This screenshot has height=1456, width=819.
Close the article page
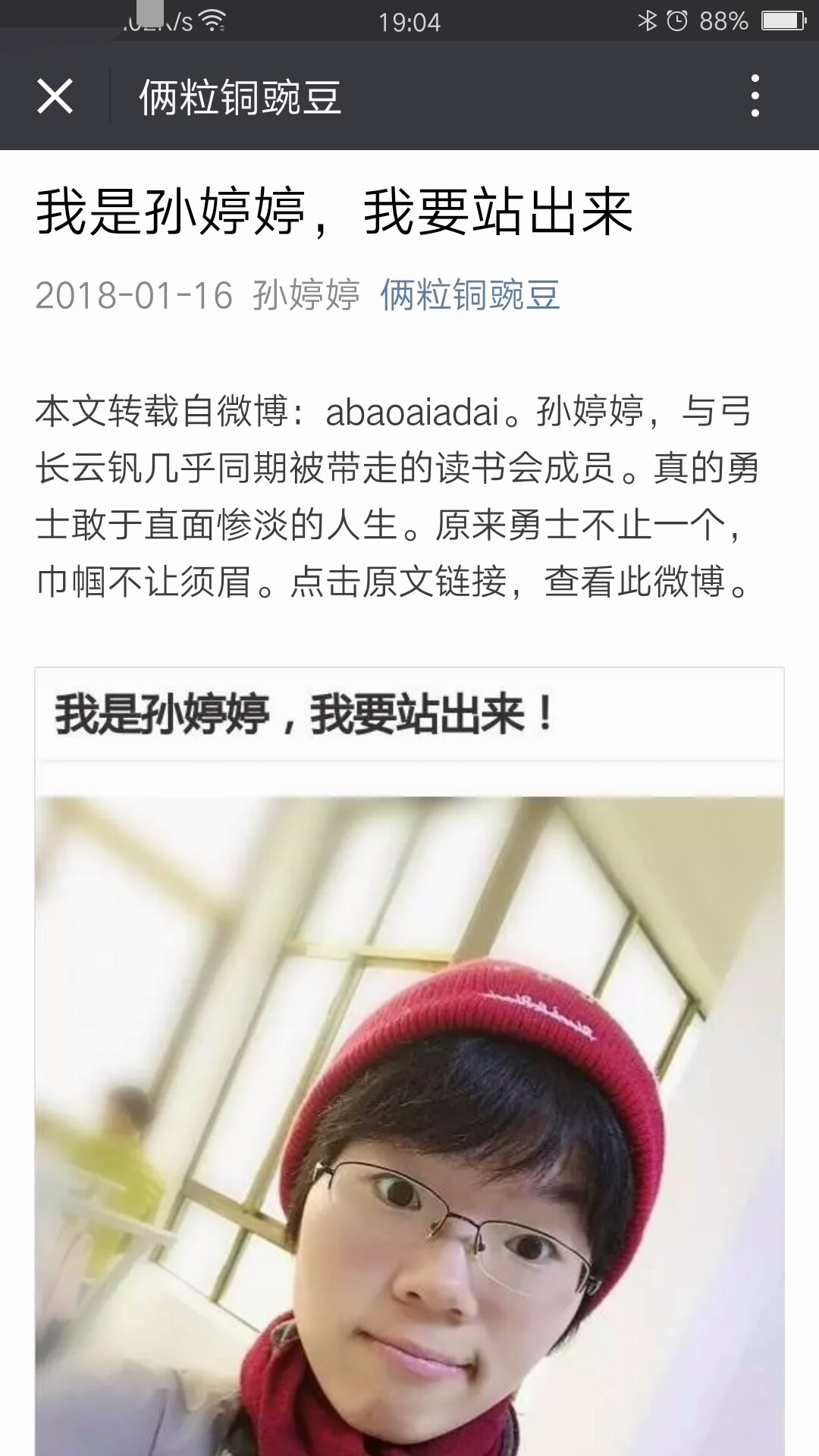click(55, 96)
